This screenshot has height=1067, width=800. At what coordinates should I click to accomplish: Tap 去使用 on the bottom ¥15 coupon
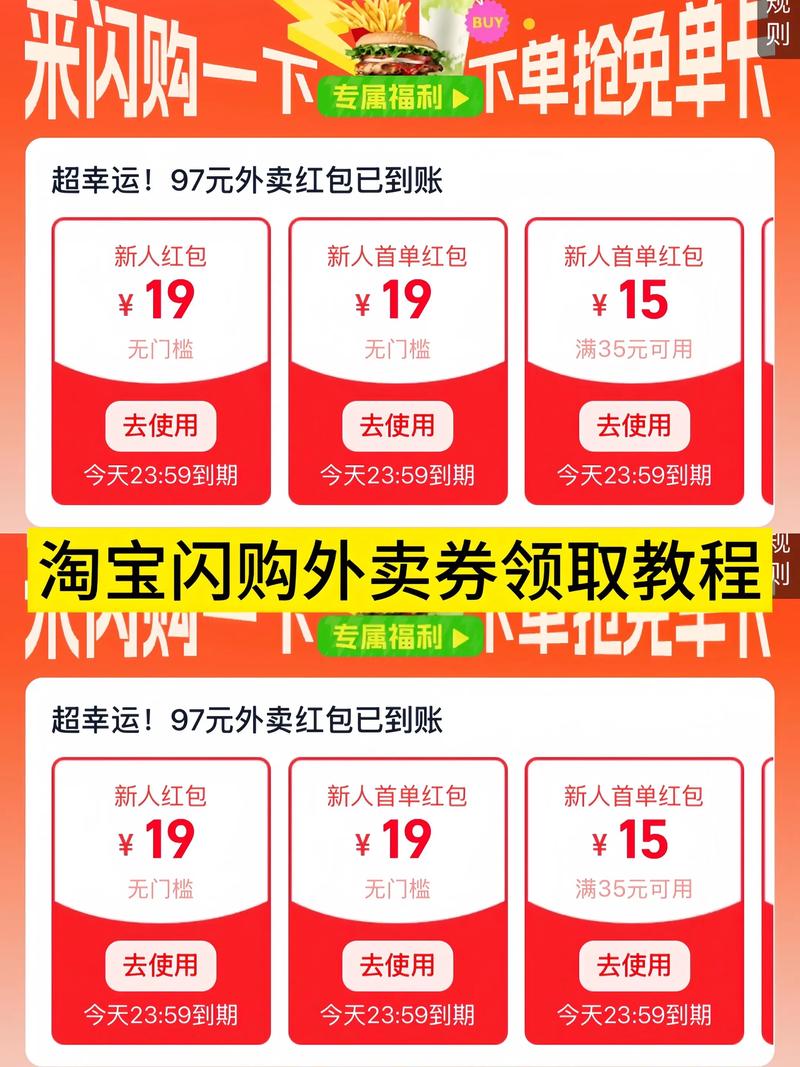point(636,965)
